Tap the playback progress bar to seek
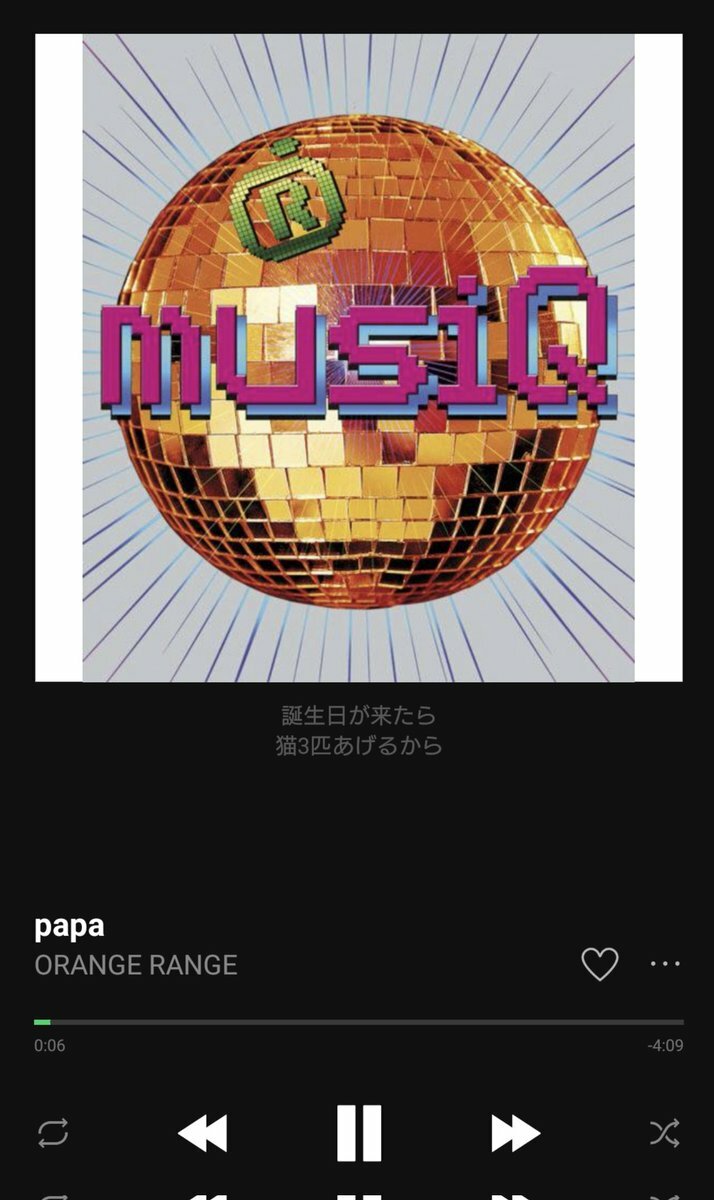The image size is (714, 1200). [358, 1022]
